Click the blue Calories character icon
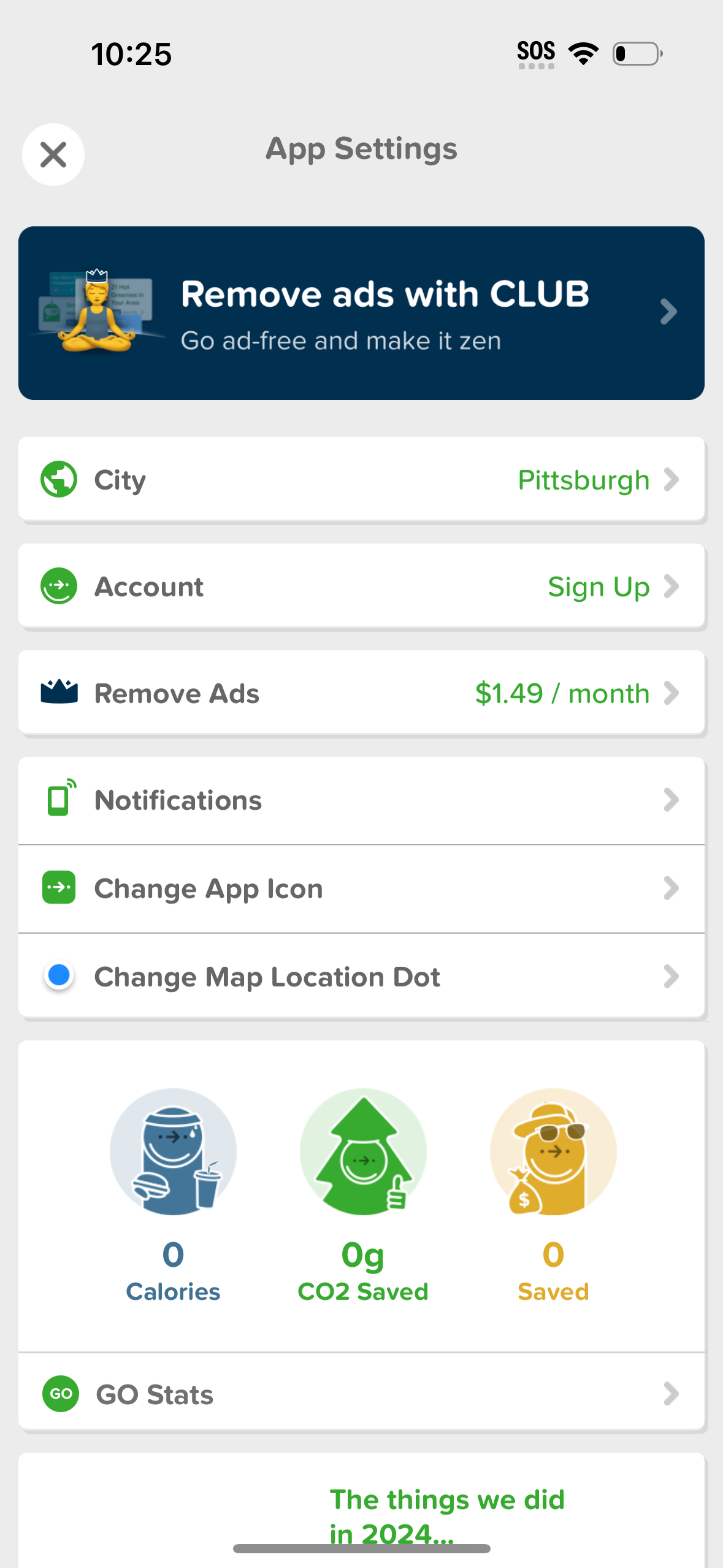This screenshot has width=723, height=1568. (173, 1152)
